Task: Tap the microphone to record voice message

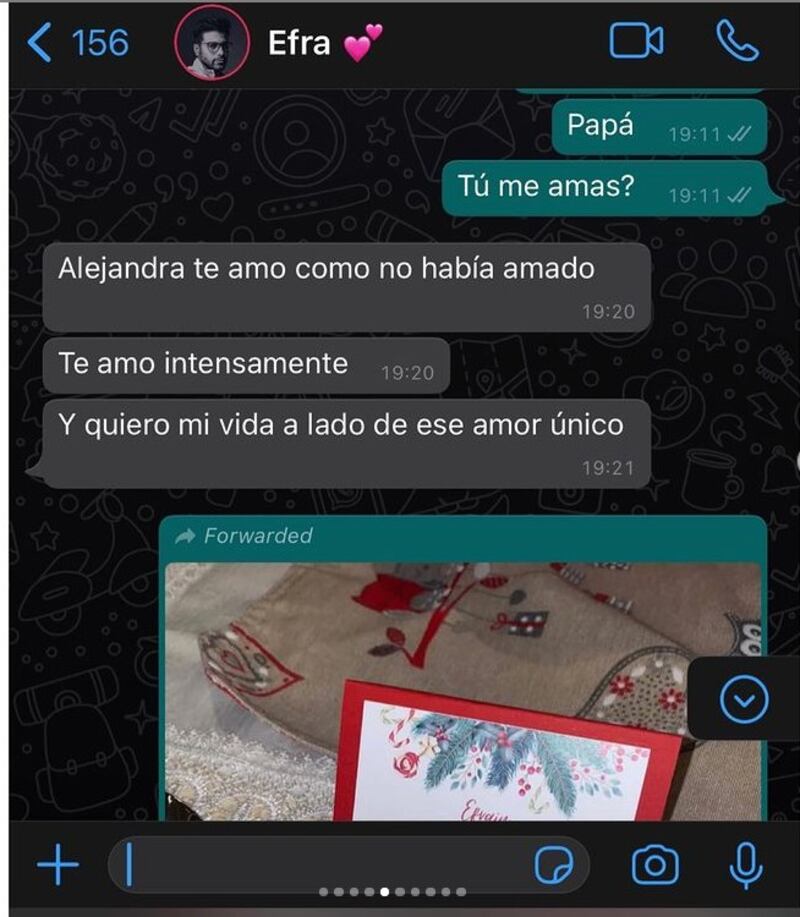Action: click(x=745, y=865)
